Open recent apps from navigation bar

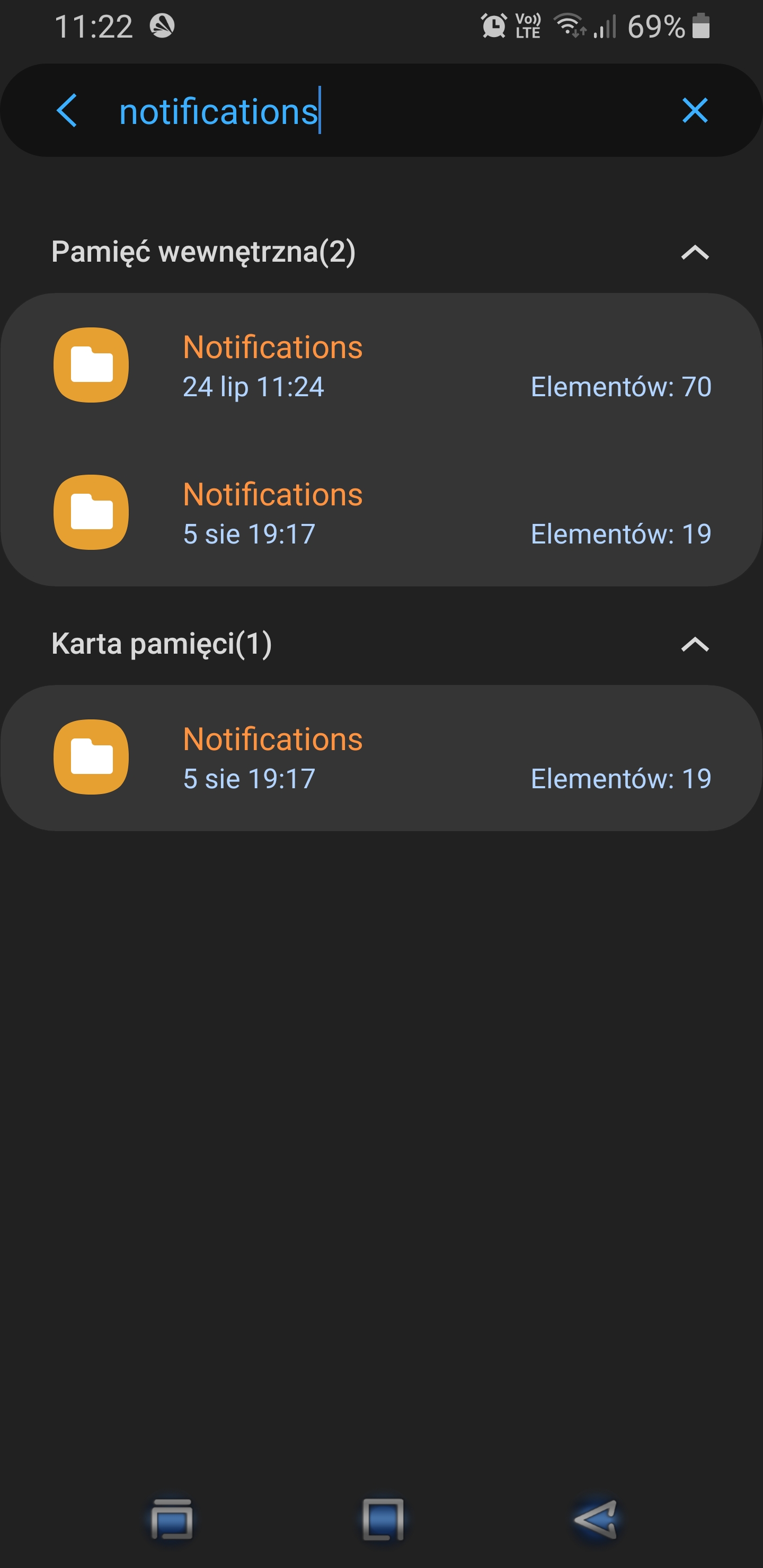(x=172, y=1519)
